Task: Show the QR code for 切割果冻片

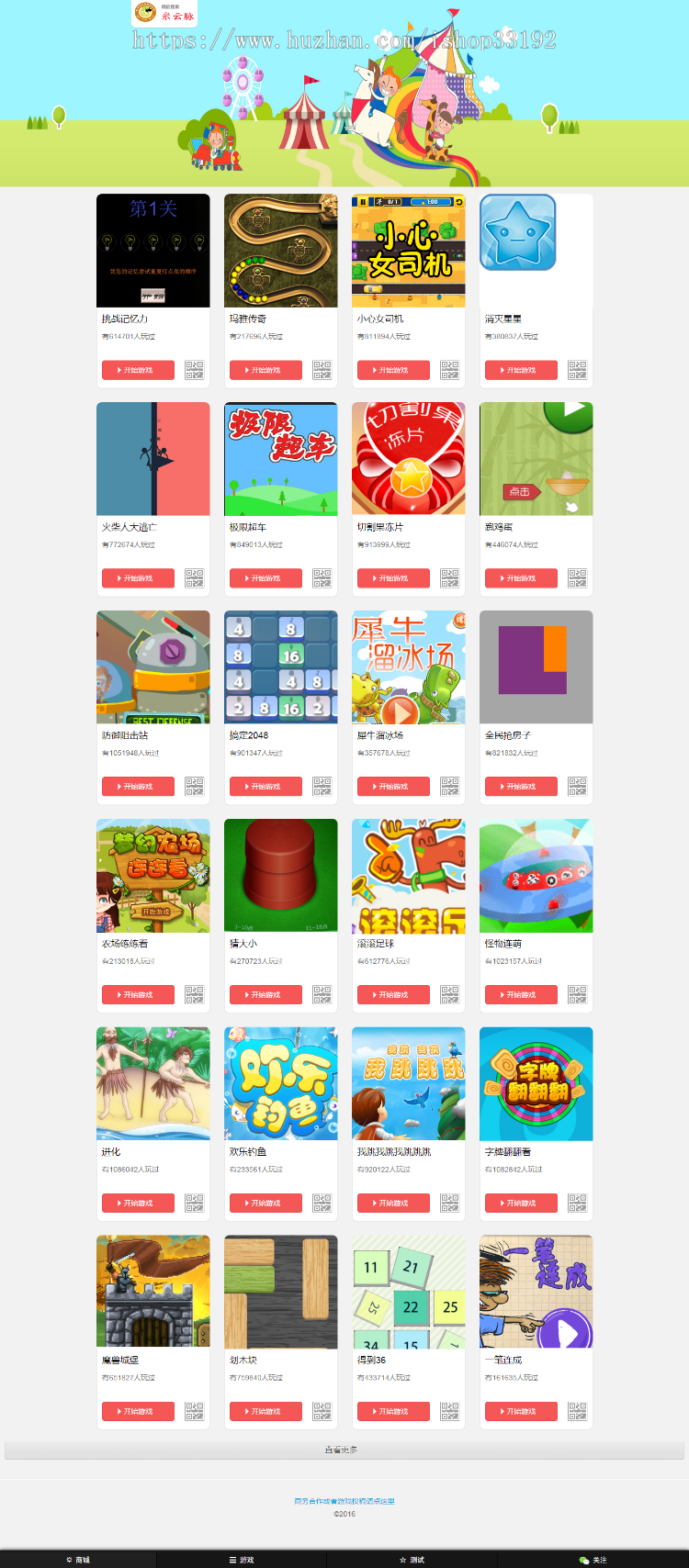Action: [449, 578]
